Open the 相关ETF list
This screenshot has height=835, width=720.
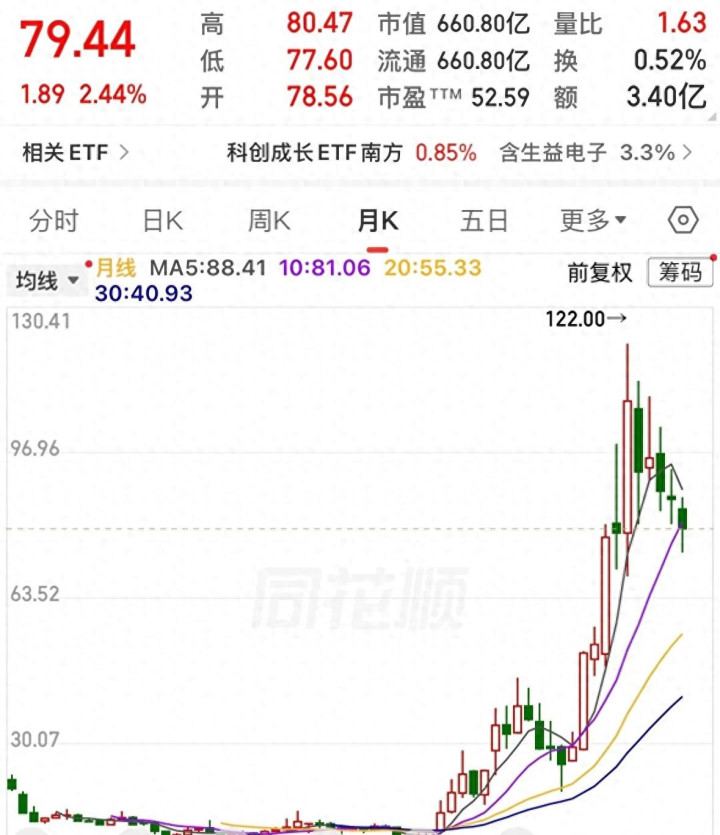[75, 153]
